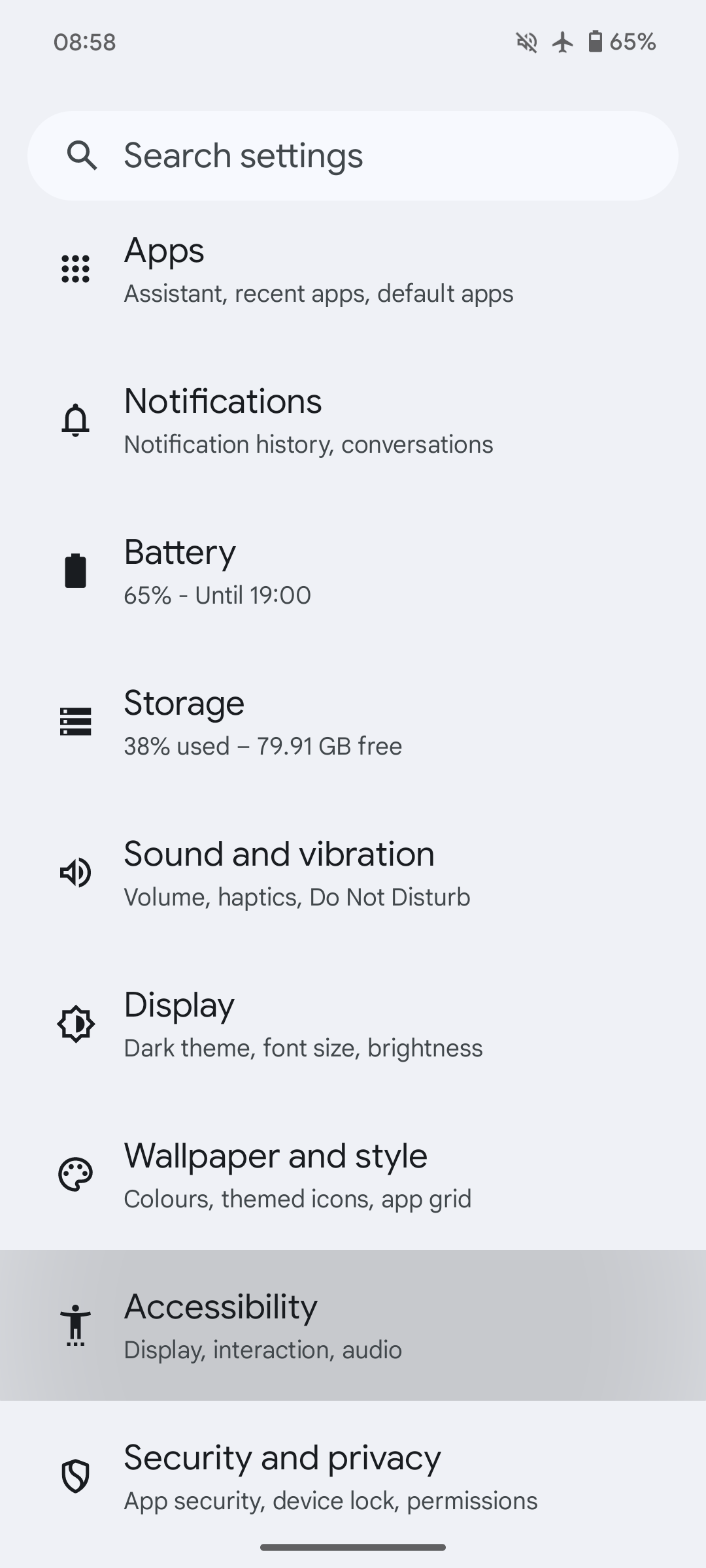Click the Security and privacy shield icon

pos(76,1475)
